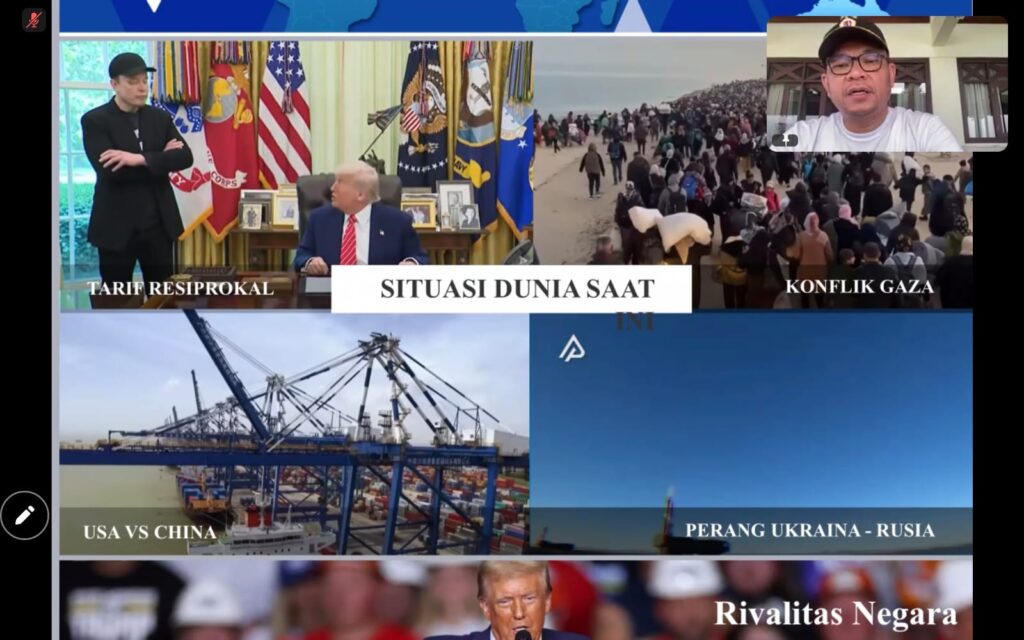The image size is (1024, 640).
Task: Tap the speaker's floating video thumbnail
Action: click(886, 84)
